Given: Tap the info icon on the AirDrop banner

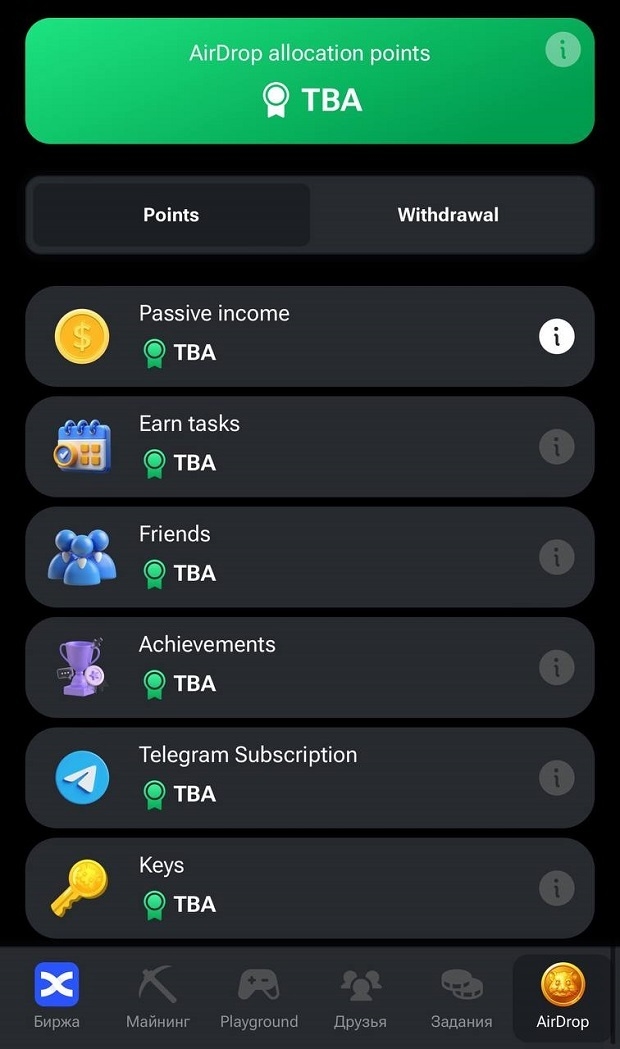Looking at the screenshot, I should tap(563, 48).
